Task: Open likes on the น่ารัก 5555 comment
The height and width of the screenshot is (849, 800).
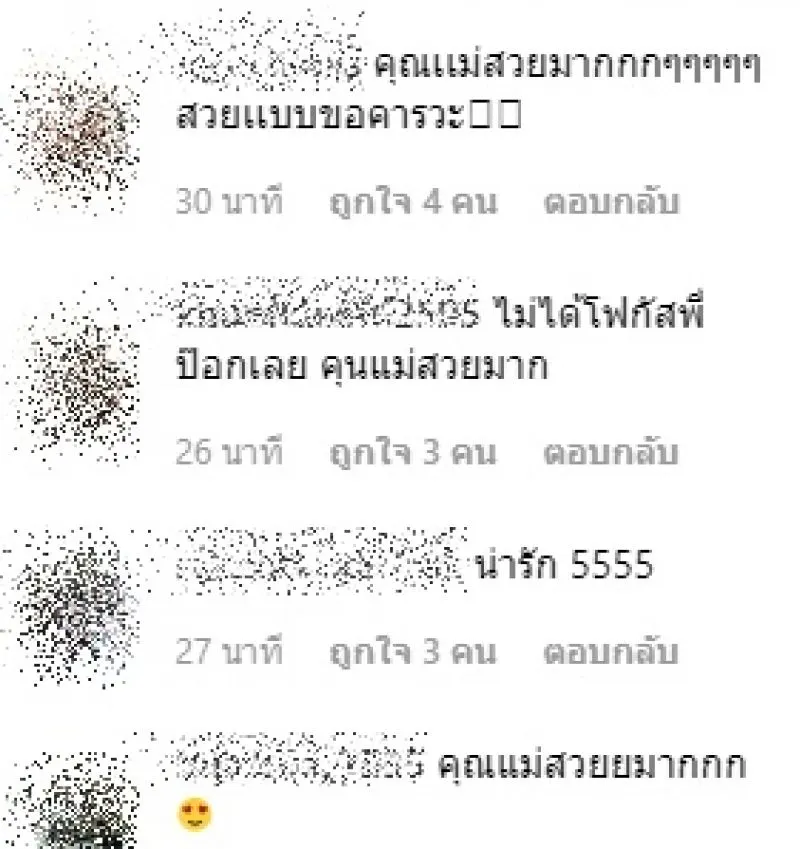Action: (413, 653)
